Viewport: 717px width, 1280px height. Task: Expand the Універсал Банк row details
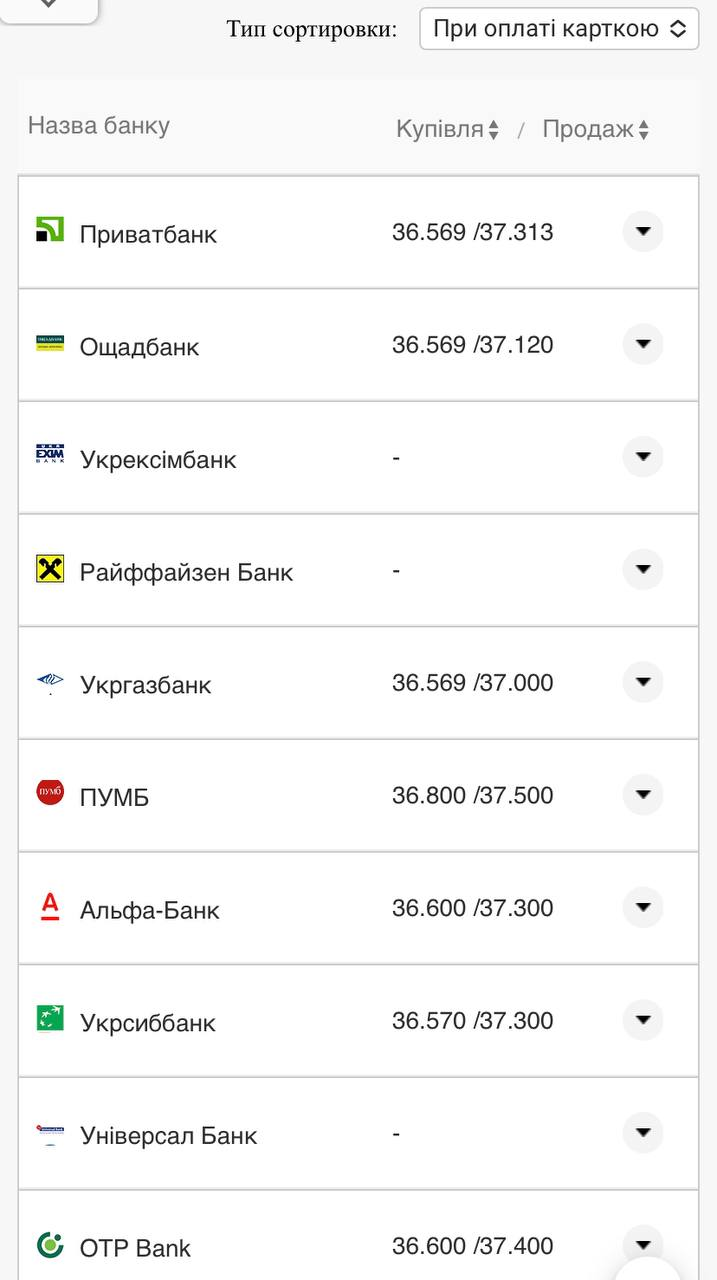tap(643, 1133)
